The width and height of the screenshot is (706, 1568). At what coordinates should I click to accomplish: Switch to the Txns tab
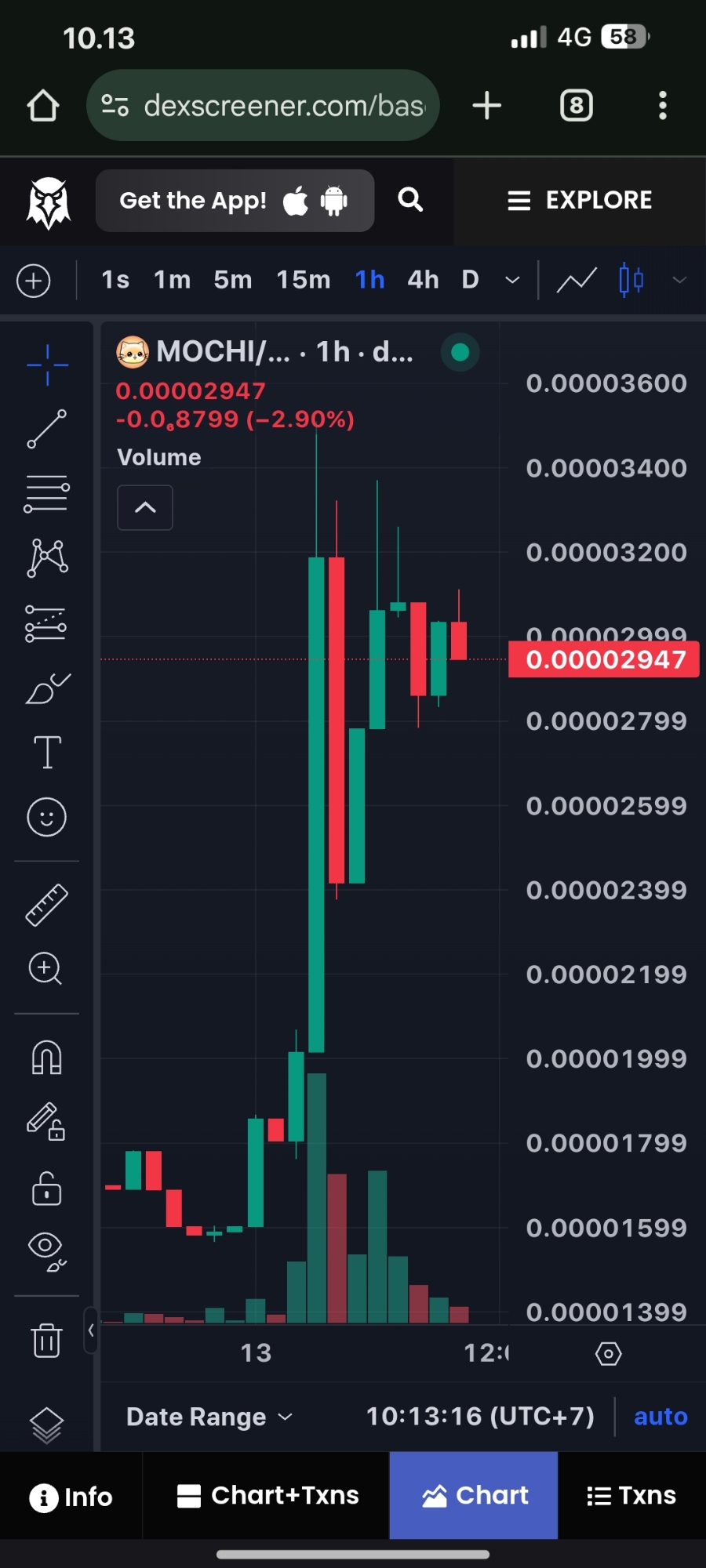click(631, 1496)
